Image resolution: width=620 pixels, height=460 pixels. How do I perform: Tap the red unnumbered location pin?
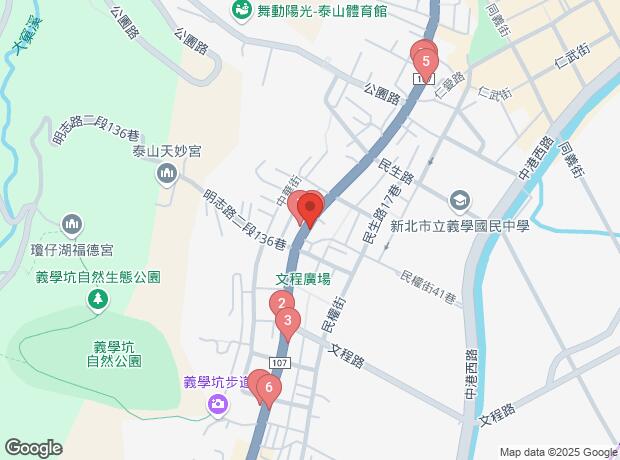[311, 211]
